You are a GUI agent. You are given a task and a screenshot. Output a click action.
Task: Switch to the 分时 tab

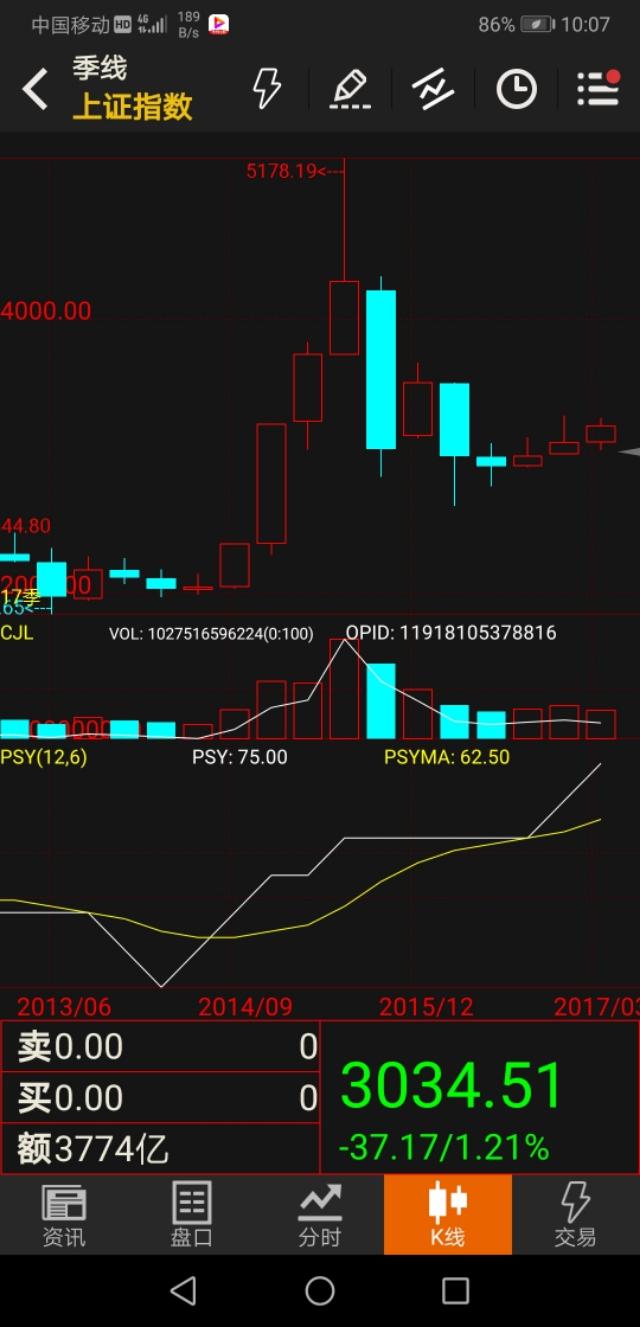pos(320,1214)
